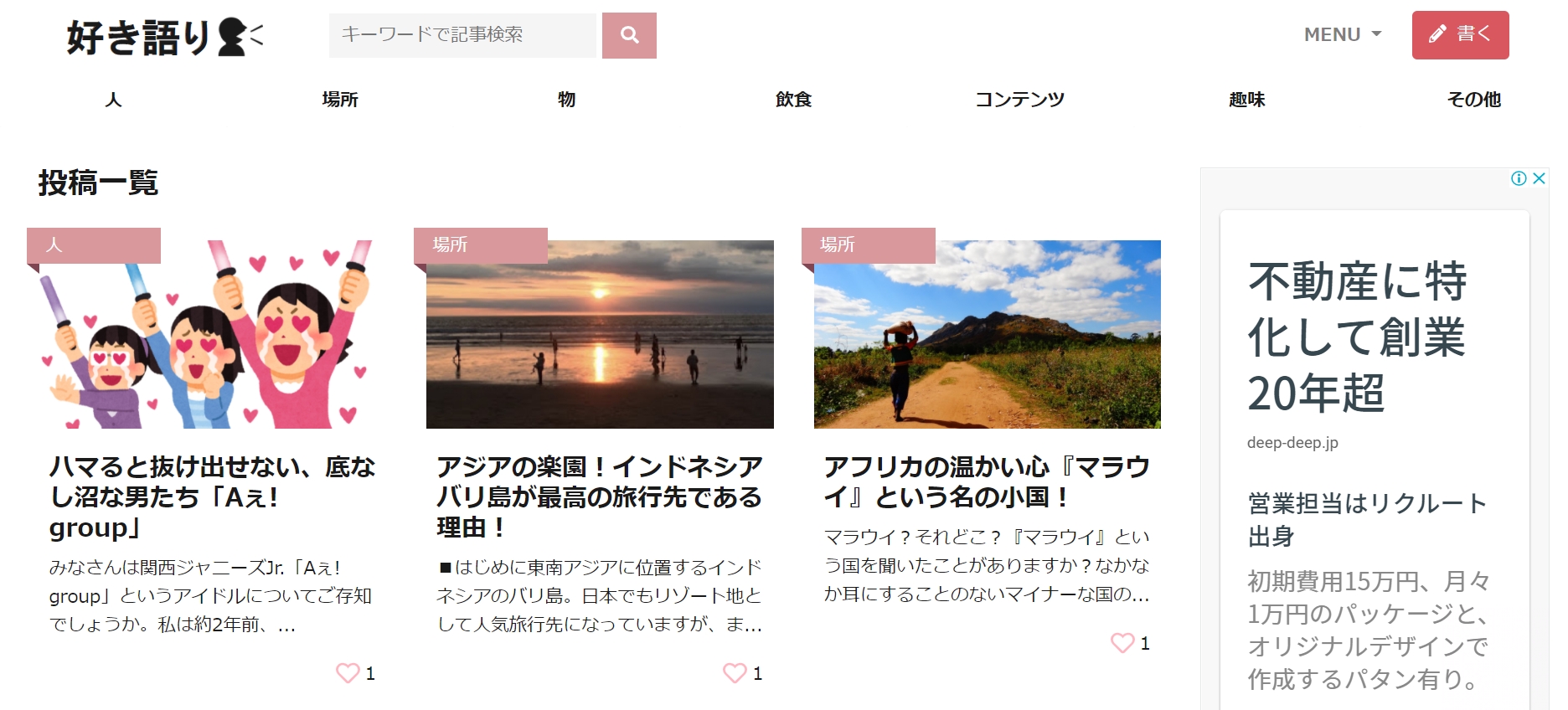The width and height of the screenshot is (1568, 710).
Task: Open the 人 category
Action: click(114, 100)
